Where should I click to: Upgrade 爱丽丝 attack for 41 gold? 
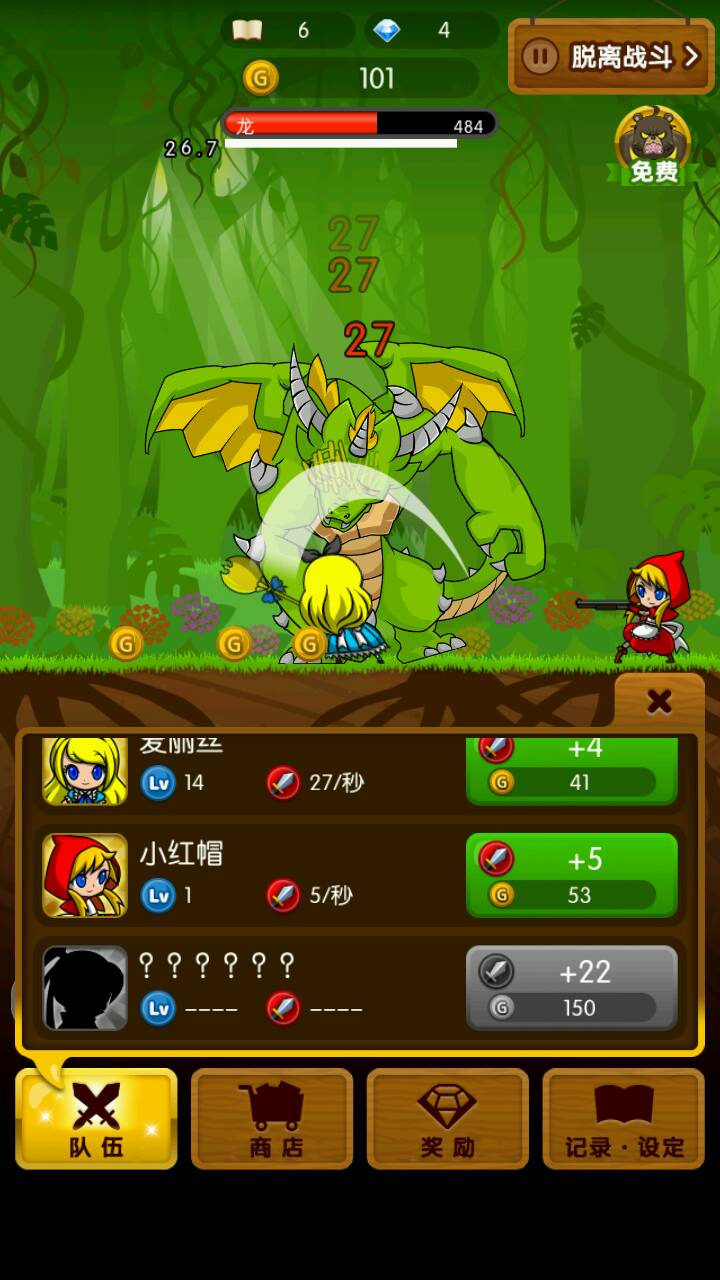tap(572, 771)
